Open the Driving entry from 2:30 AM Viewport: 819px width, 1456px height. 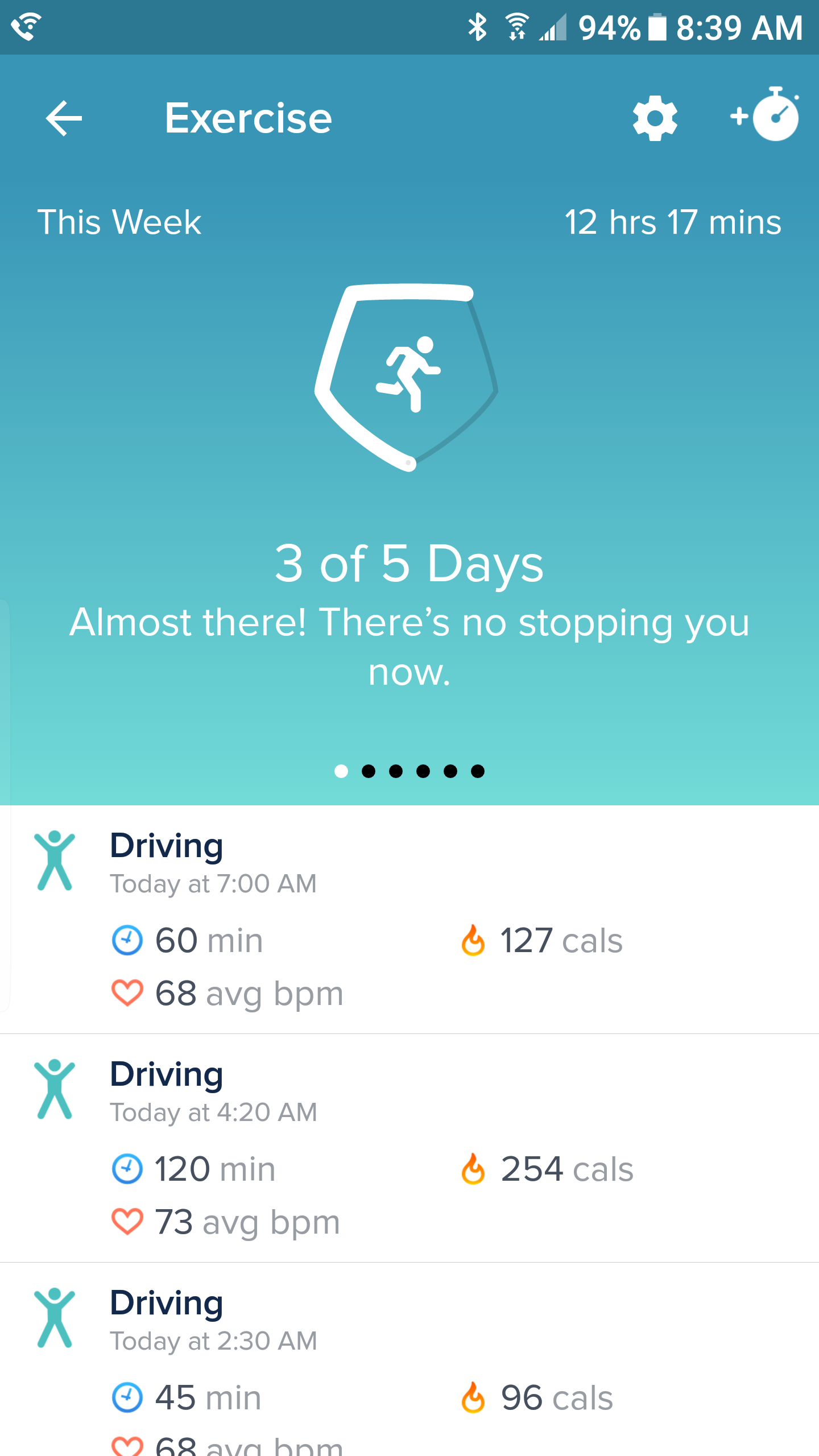[x=409, y=1365]
